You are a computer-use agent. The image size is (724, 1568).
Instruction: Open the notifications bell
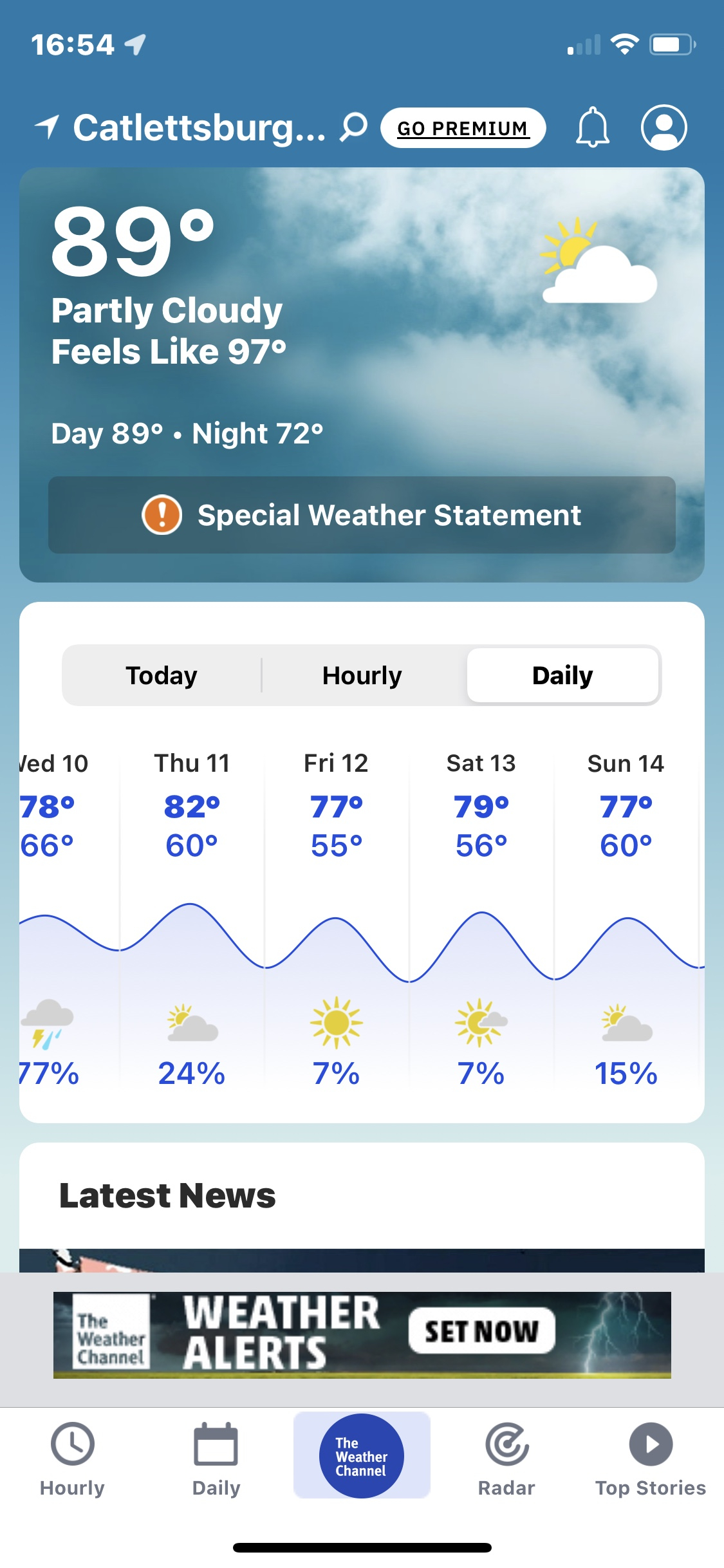[592, 127]
